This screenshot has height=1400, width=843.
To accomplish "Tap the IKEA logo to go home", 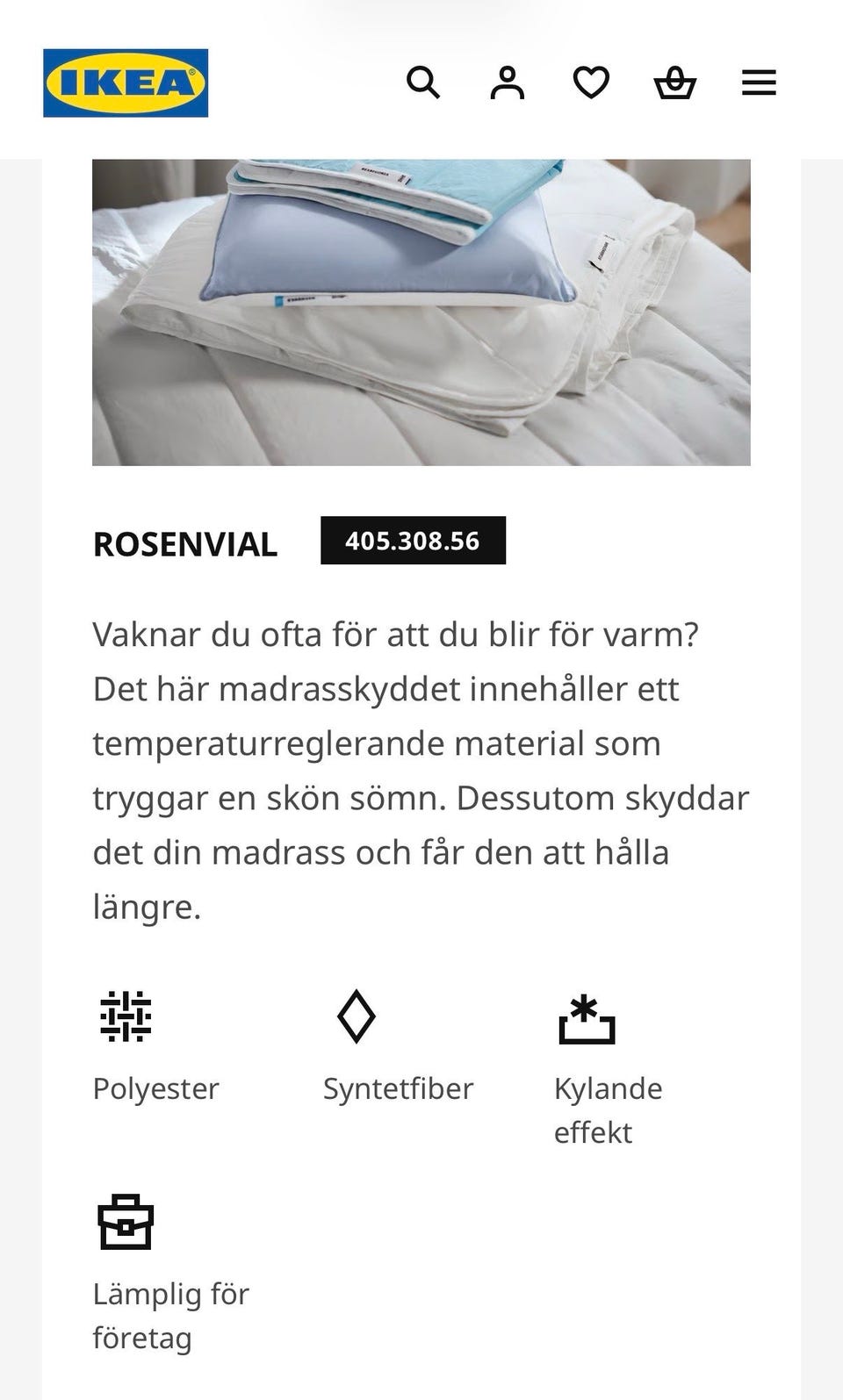I will (x=126, y=83).
